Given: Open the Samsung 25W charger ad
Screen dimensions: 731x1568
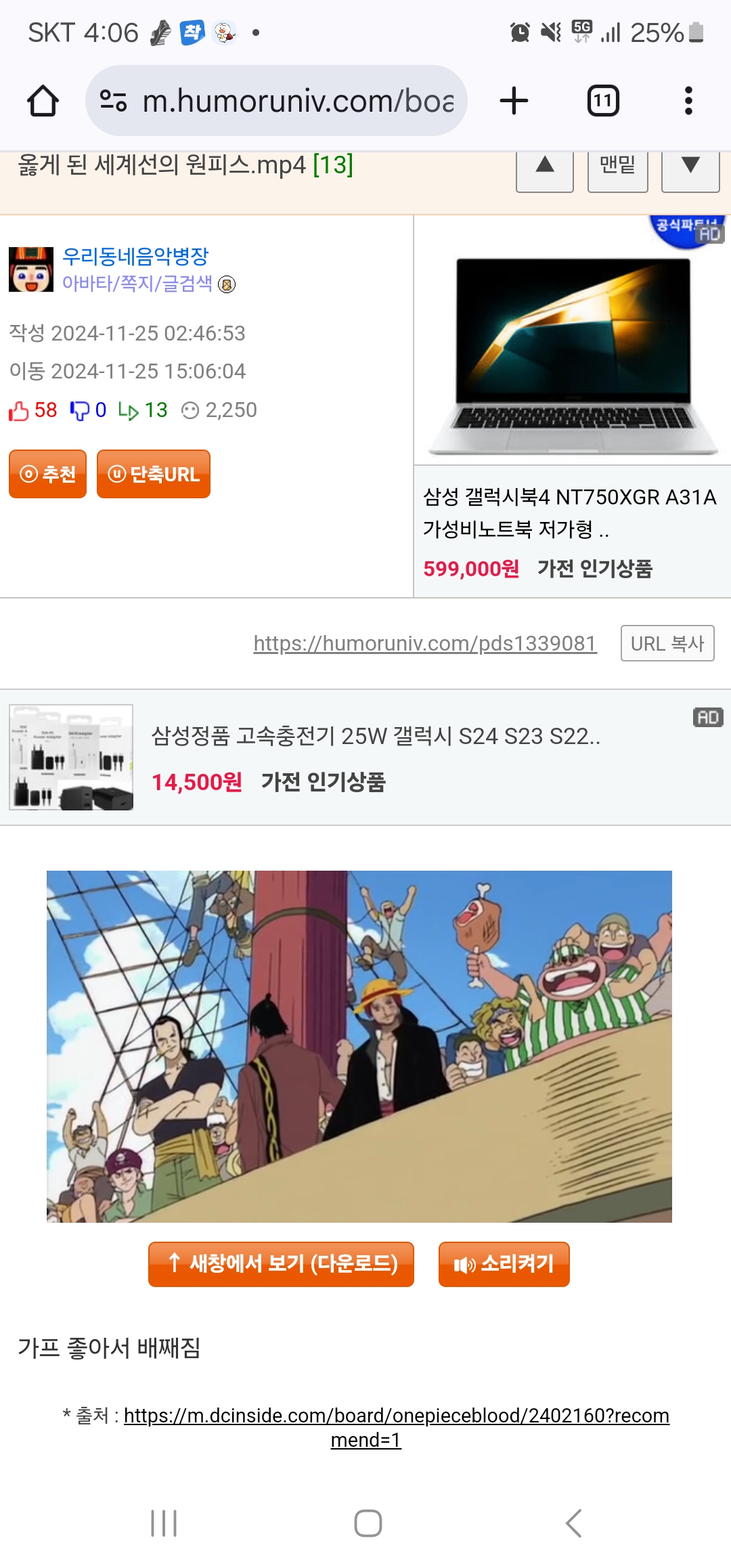Looking at the screenshot, I should pos(365,758).
